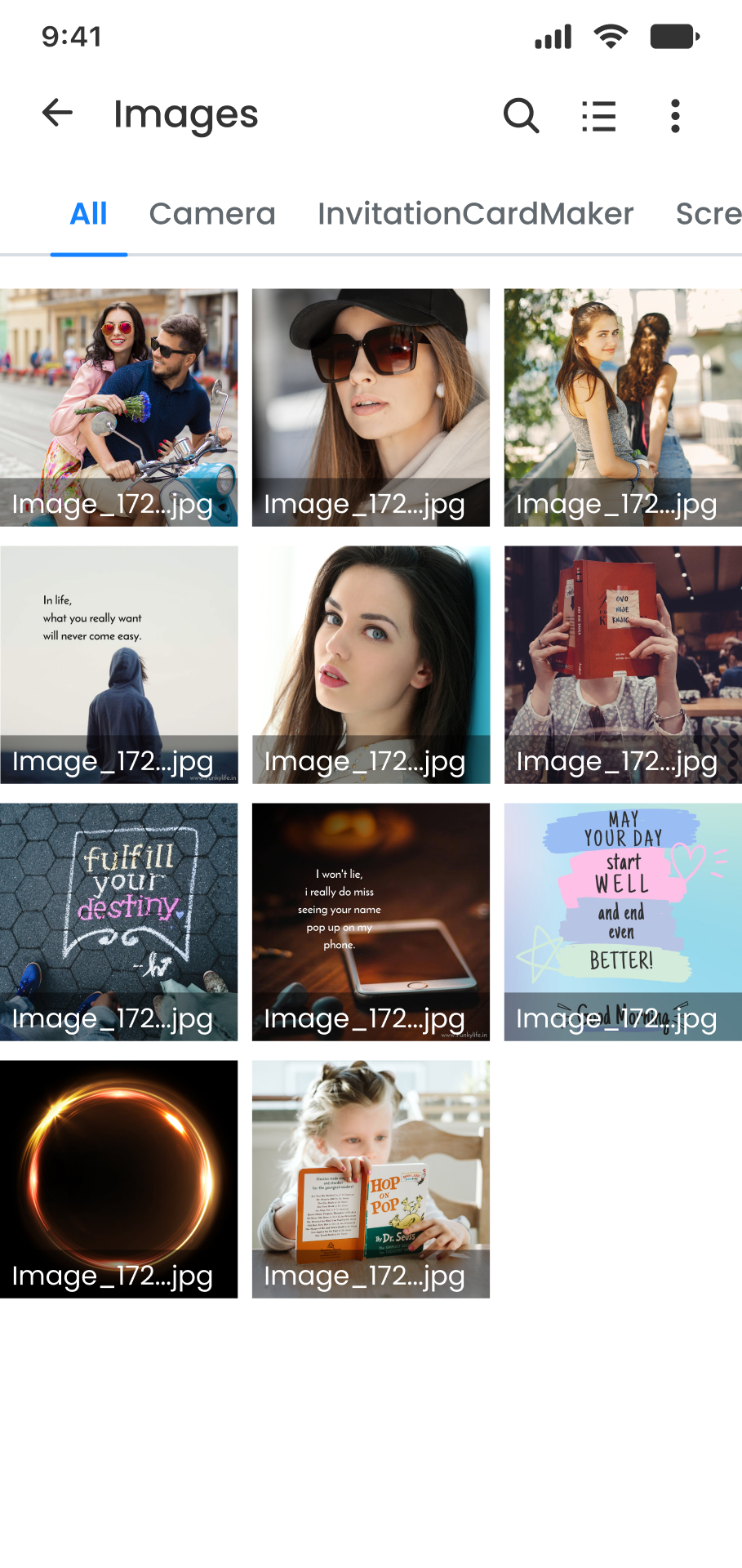
Task: Open the blue-eyed woman portrait
Action: pyautogui.click(x=371, y=664)
